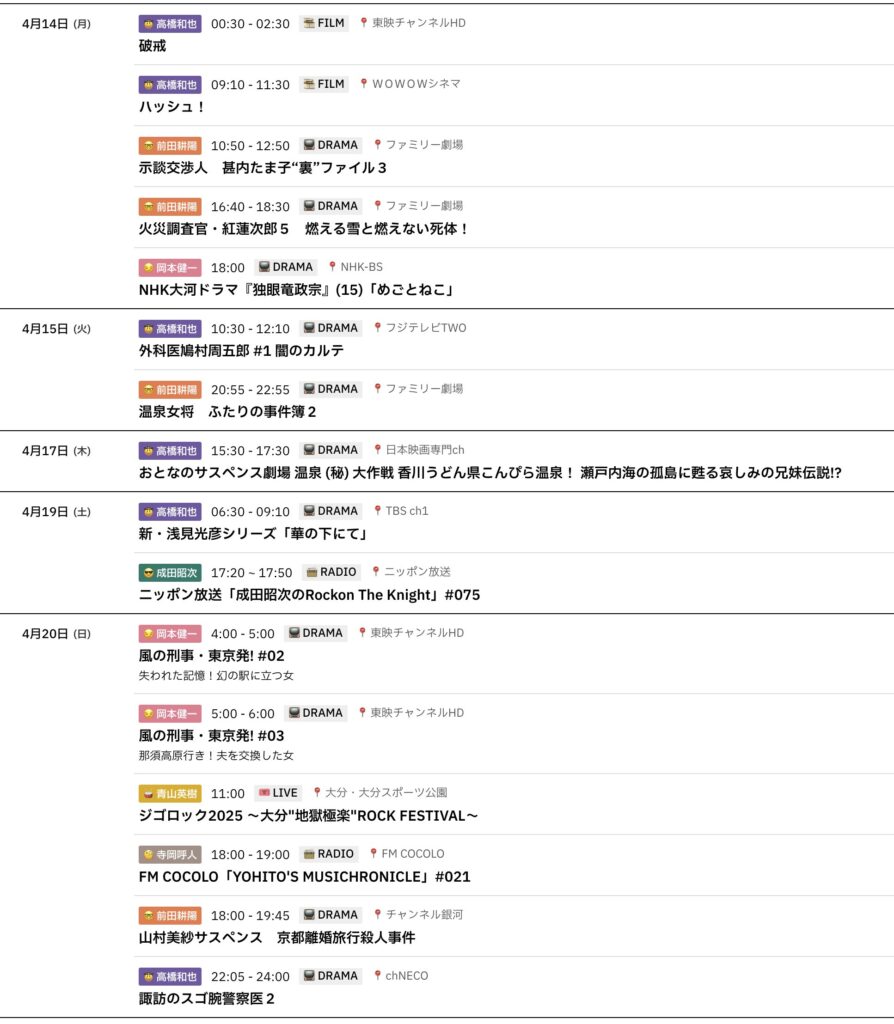The height and width of the screenshot is (1024, 894).
Task: Open ジゴロック2025 live event entry
Action: (x=308, y=816)
